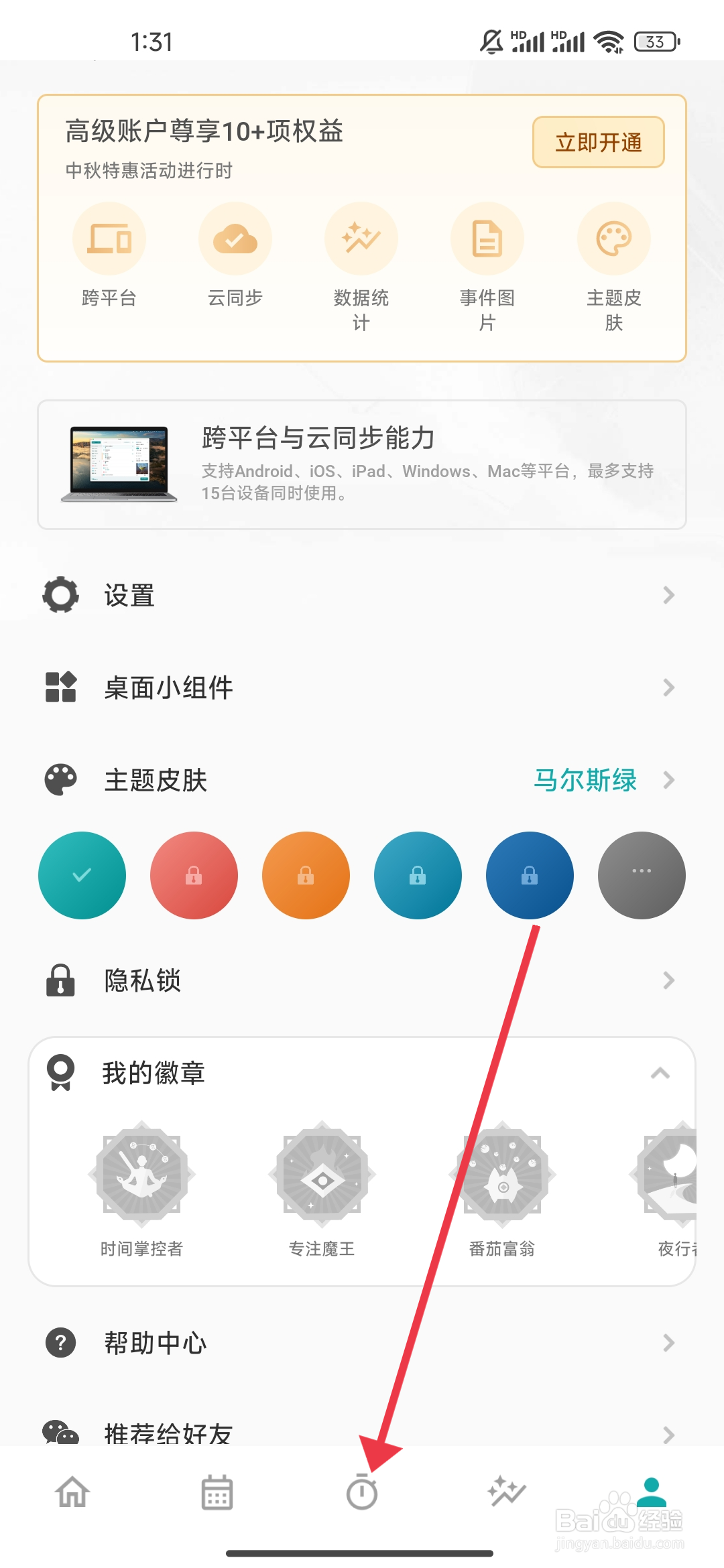Click the 事件图片 event picture privilege icon

[487, 238]
